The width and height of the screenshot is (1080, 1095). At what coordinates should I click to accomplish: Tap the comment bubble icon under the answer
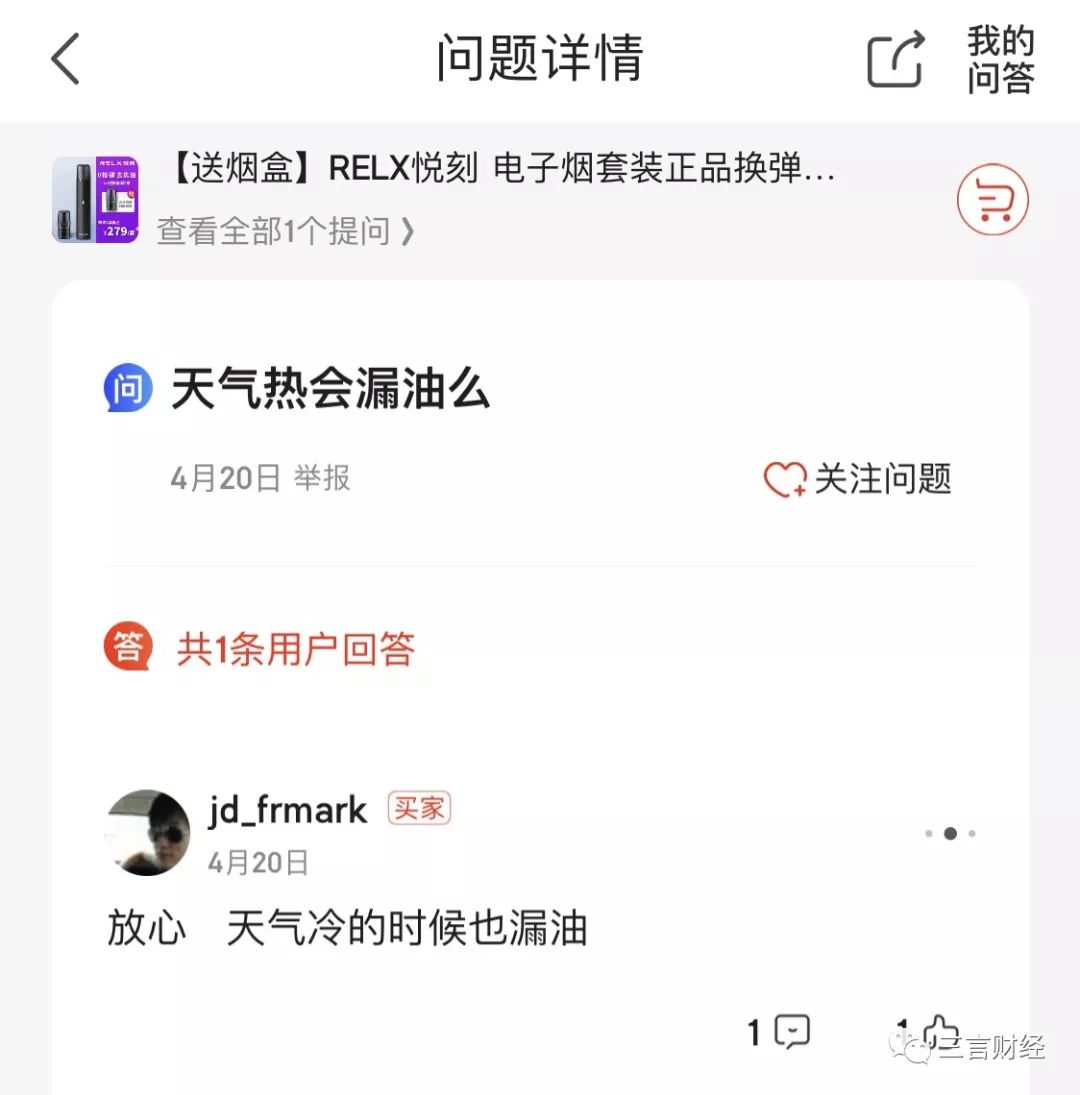click(x=791, y=1030)
